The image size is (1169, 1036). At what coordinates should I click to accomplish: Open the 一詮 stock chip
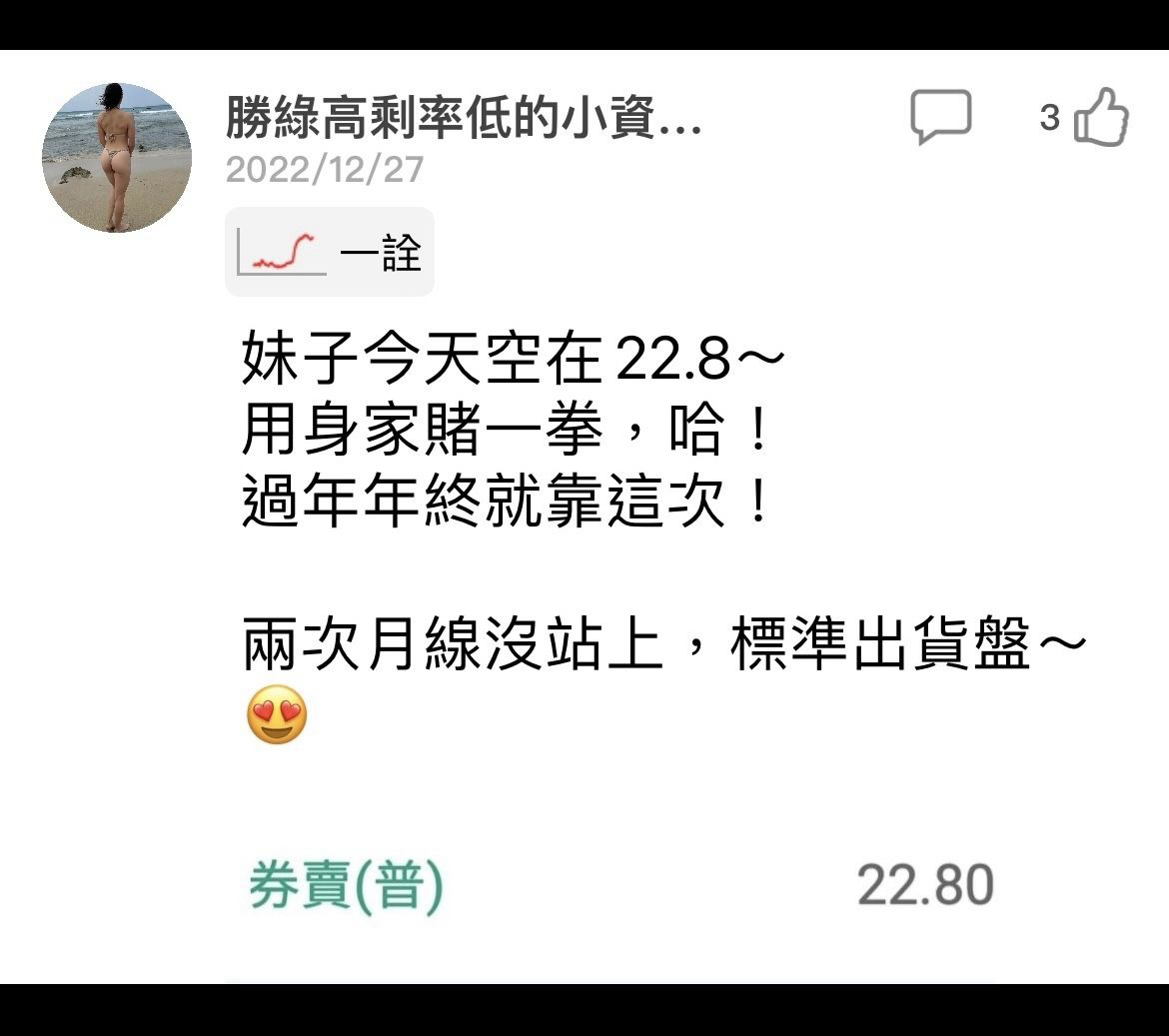[330, 252]
